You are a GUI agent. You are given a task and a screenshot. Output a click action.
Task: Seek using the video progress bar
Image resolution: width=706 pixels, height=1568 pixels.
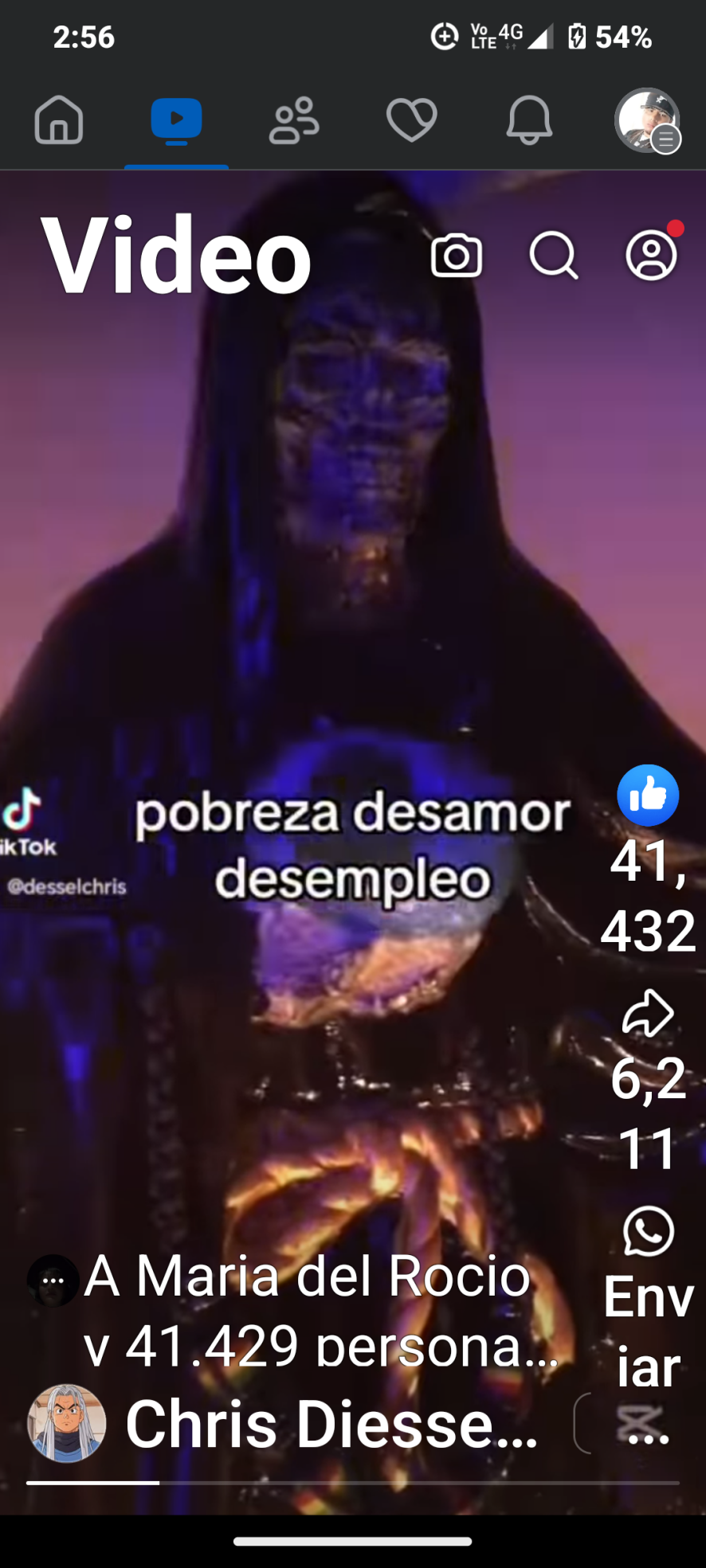352,1483
